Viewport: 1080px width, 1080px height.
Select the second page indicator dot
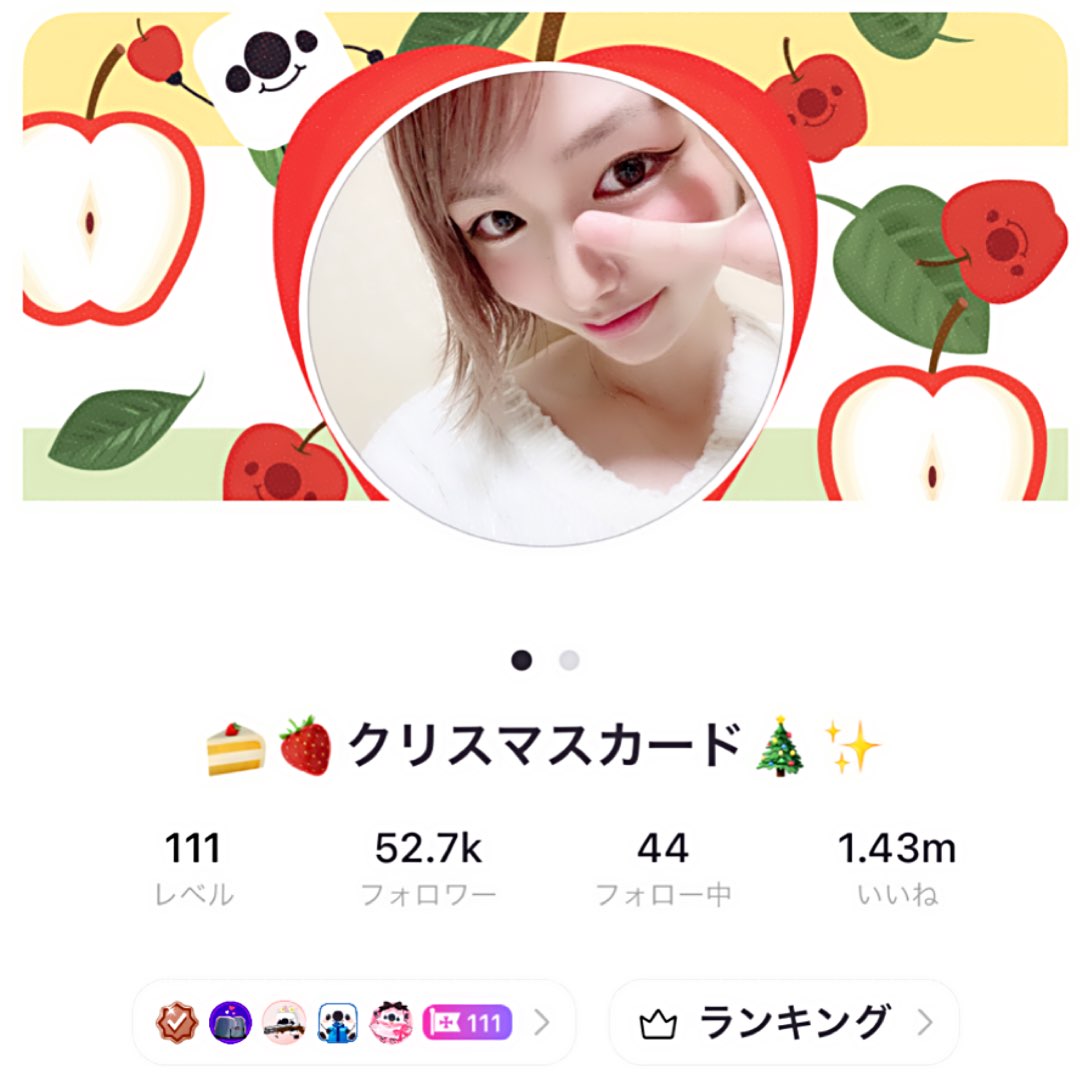coord(569,660)
